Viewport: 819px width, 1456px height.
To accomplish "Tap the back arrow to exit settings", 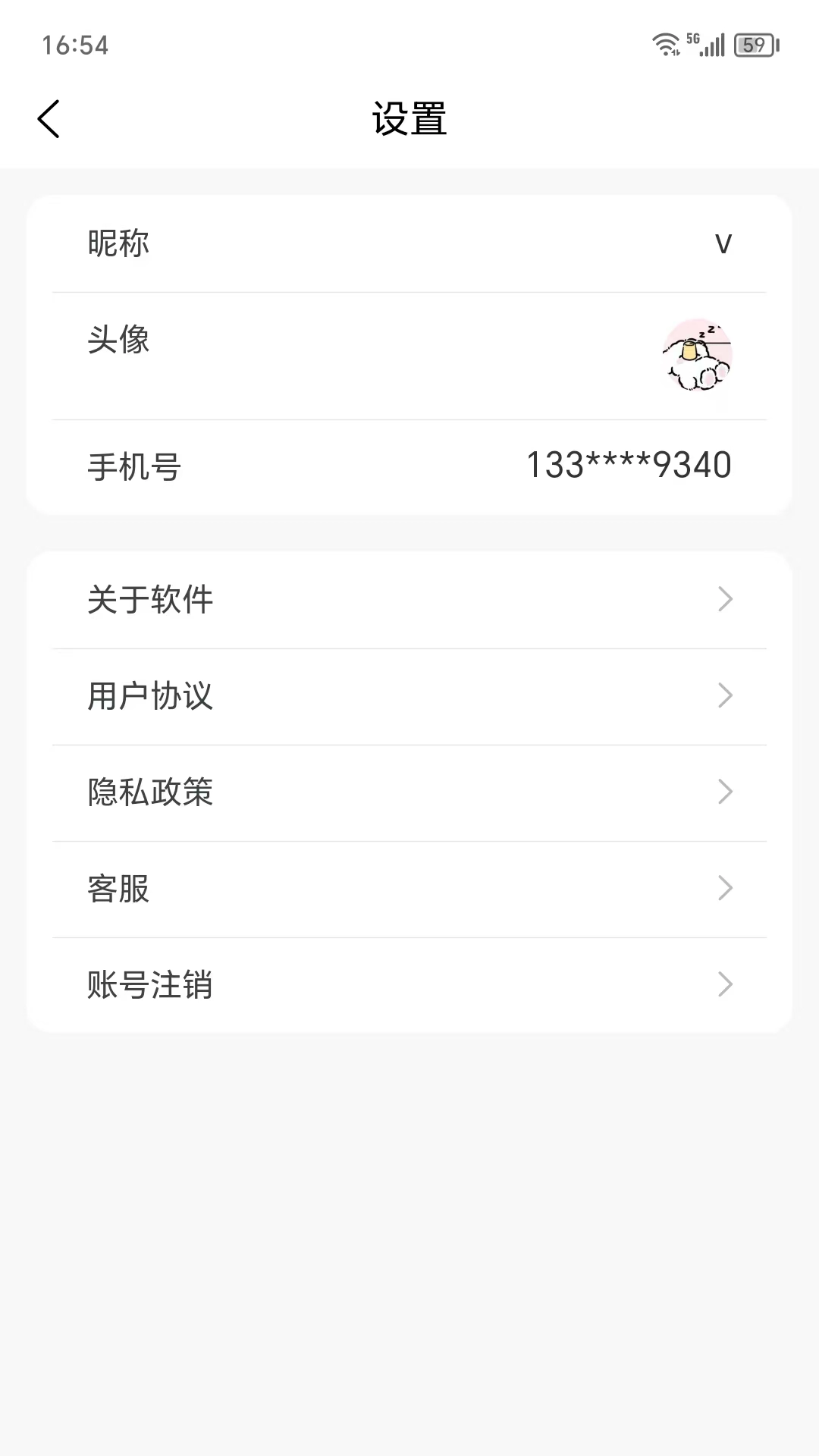I will (49, 118).
